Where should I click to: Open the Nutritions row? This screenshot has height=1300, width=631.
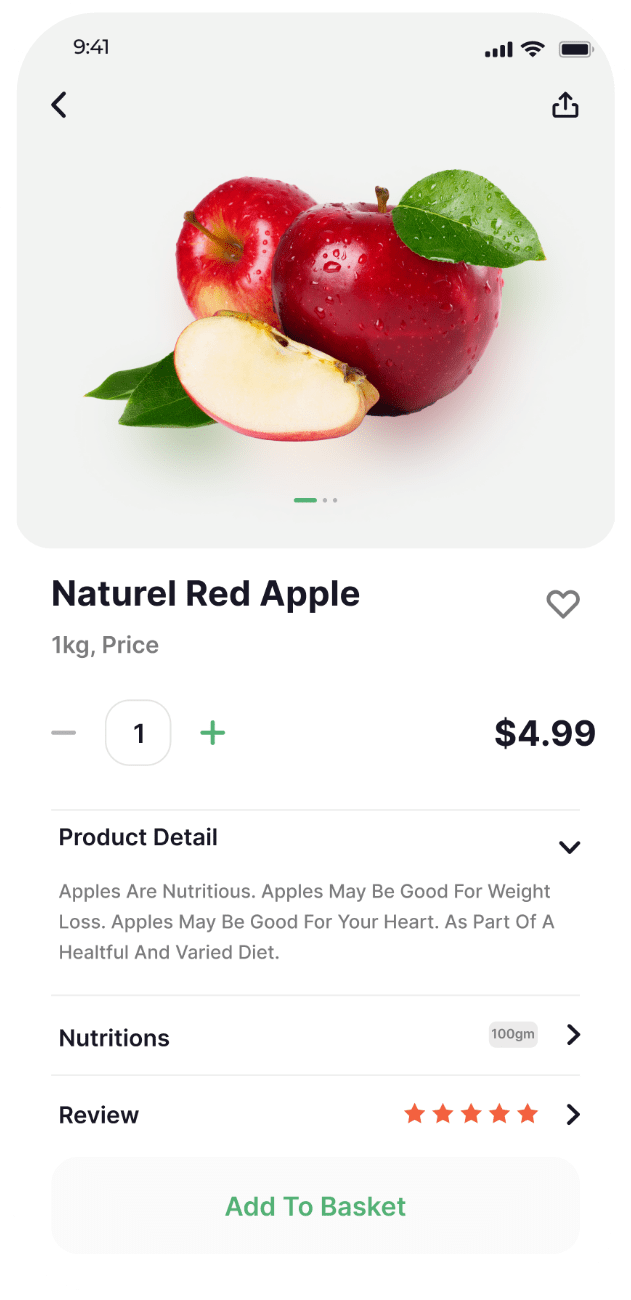[572, 1035]
